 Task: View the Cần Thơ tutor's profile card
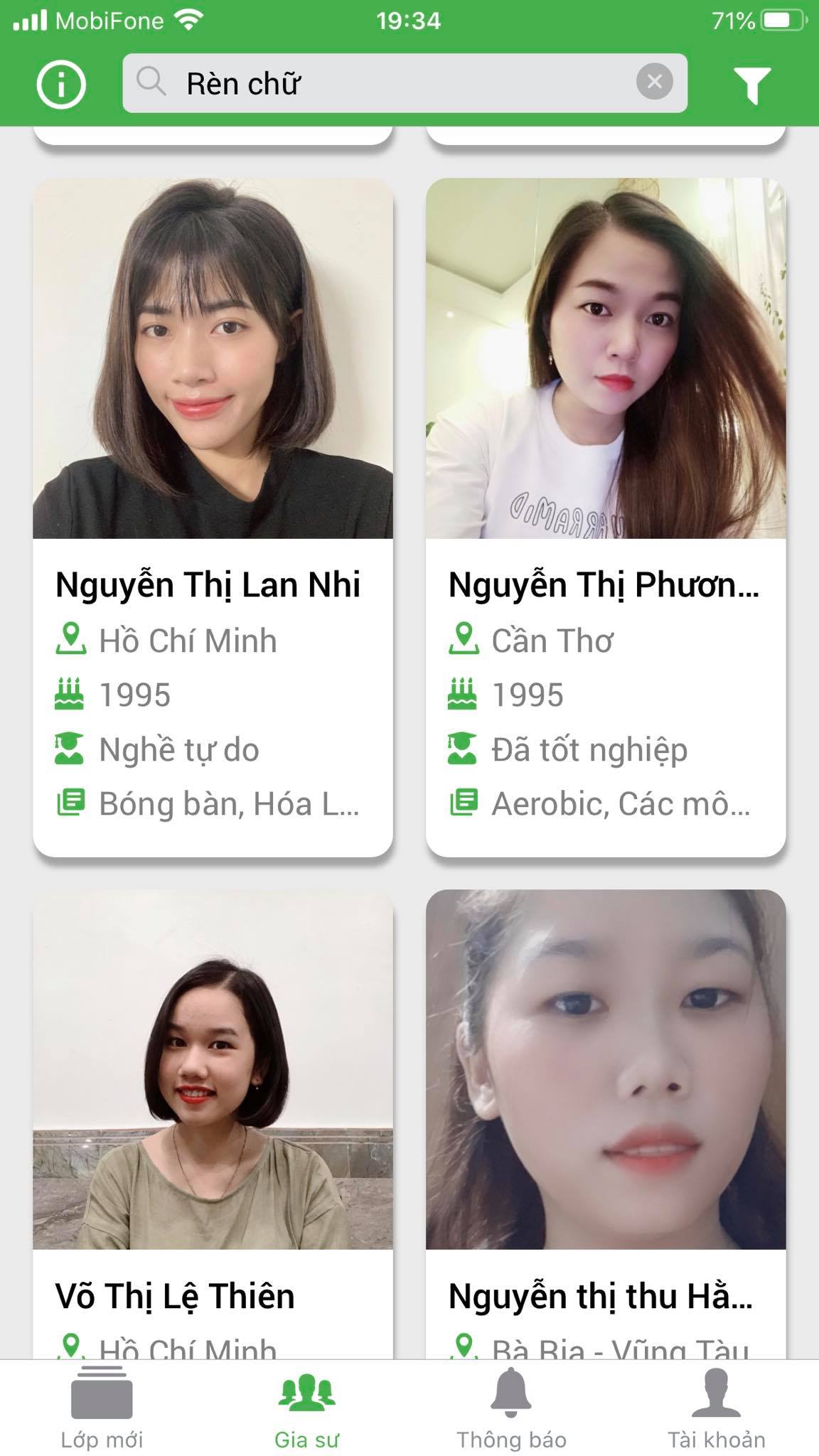pyautogui.click(x=606, y=517)
